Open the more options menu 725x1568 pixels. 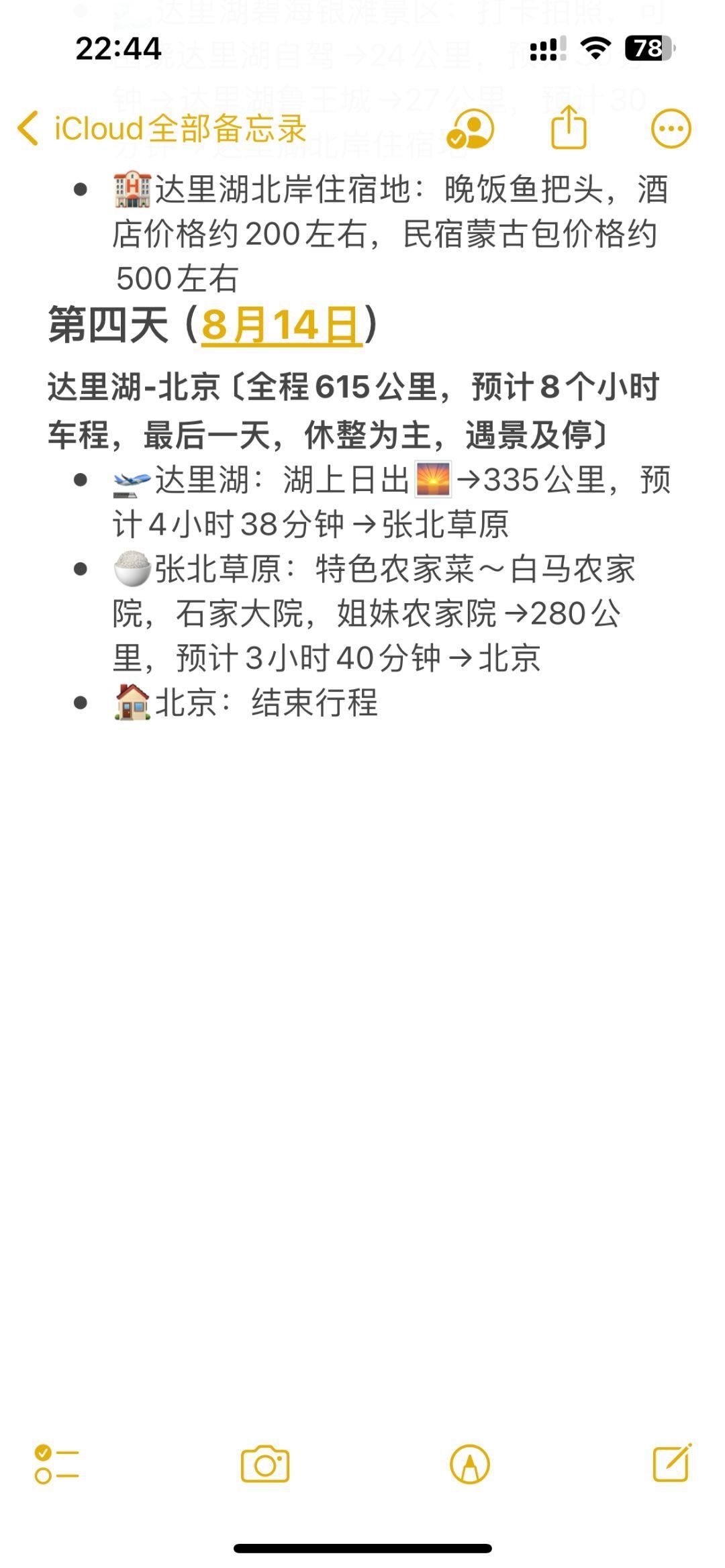click(x=671, y=128)
